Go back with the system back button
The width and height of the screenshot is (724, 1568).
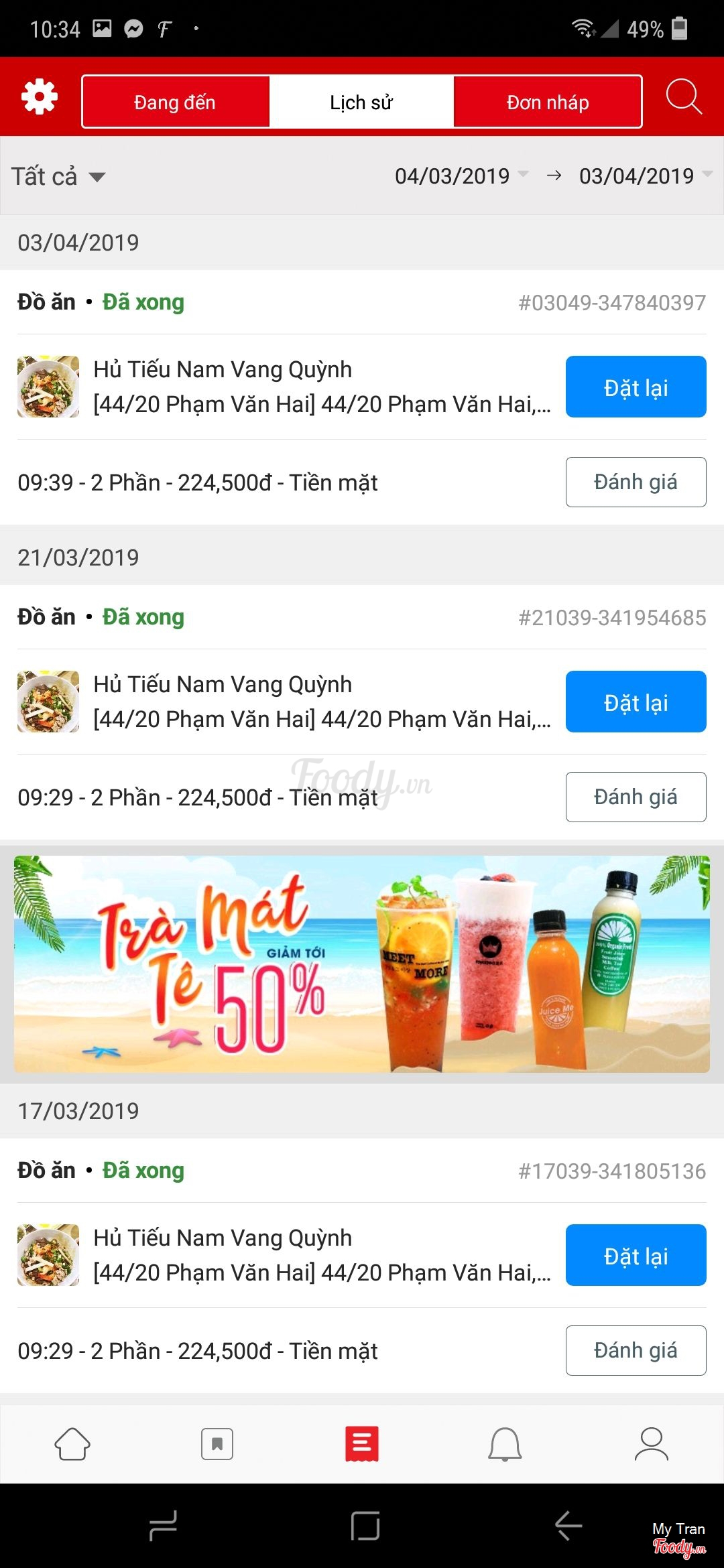click(568, 1526)
